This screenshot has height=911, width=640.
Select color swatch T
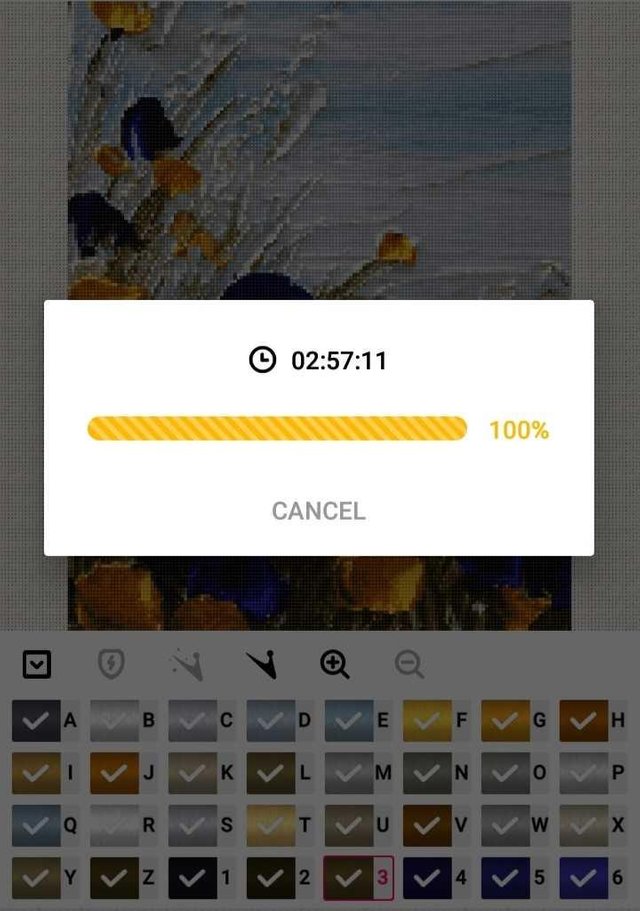pyautogui.click(x=271, y=826)
